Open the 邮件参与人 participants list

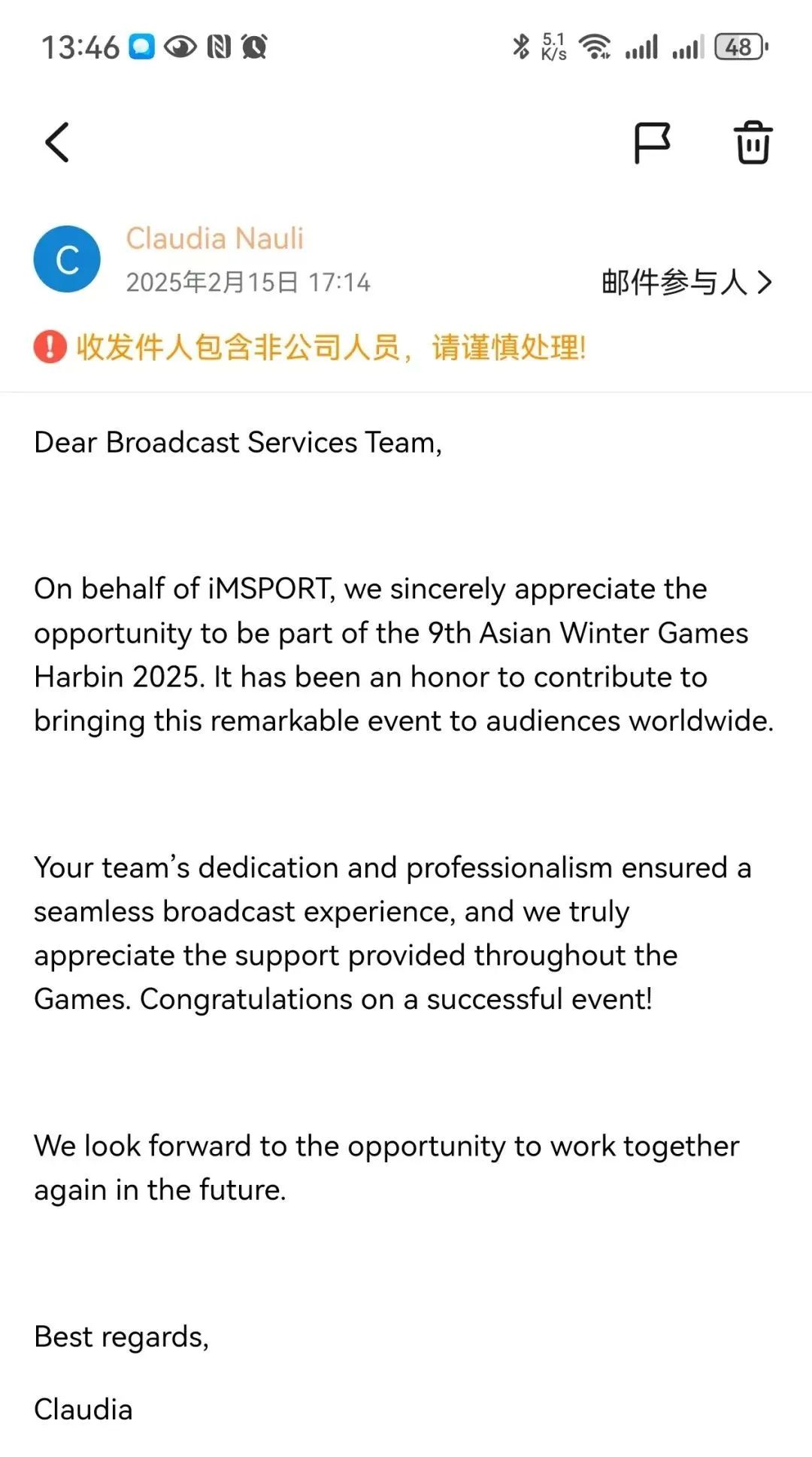click(686, 282)
